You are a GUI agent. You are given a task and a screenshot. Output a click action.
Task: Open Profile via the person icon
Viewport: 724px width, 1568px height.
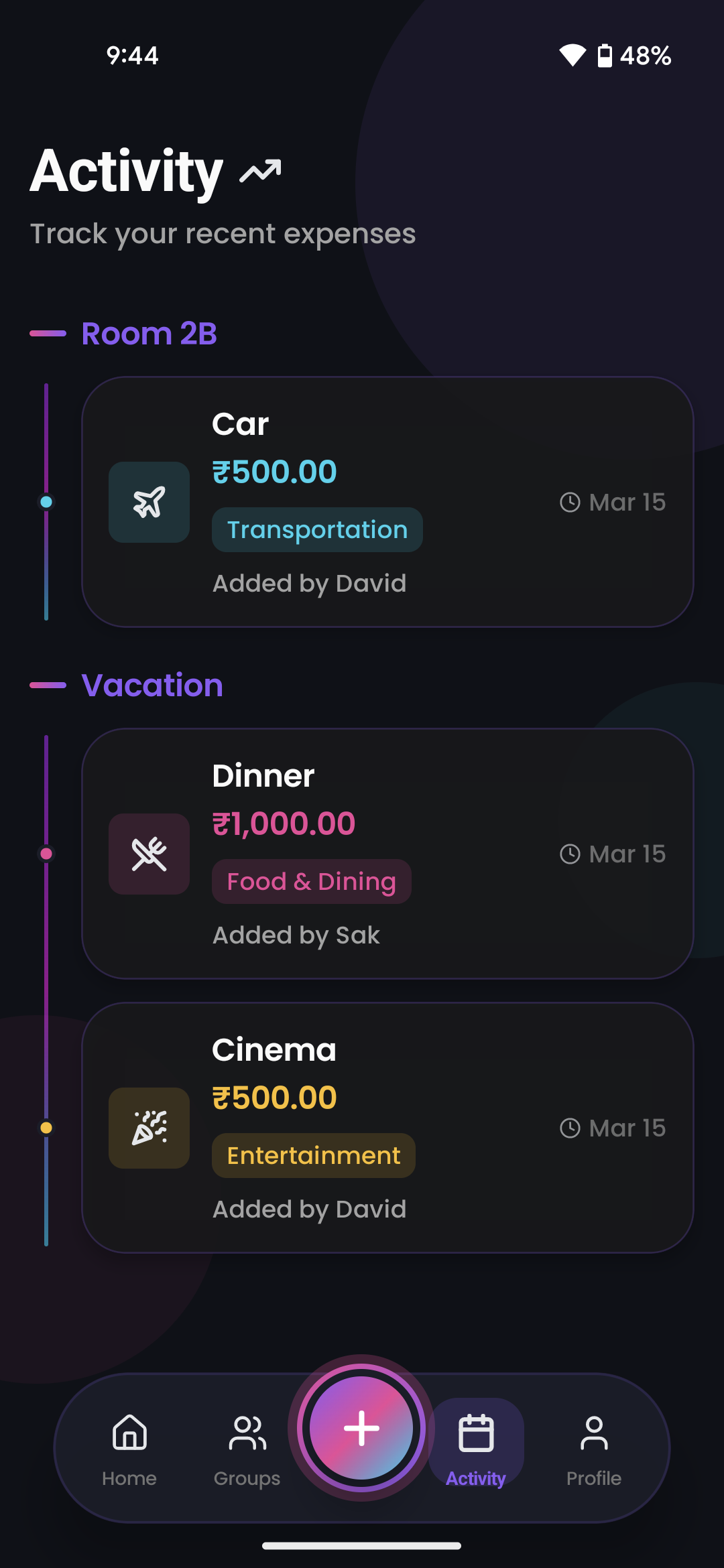(593, 1434)
